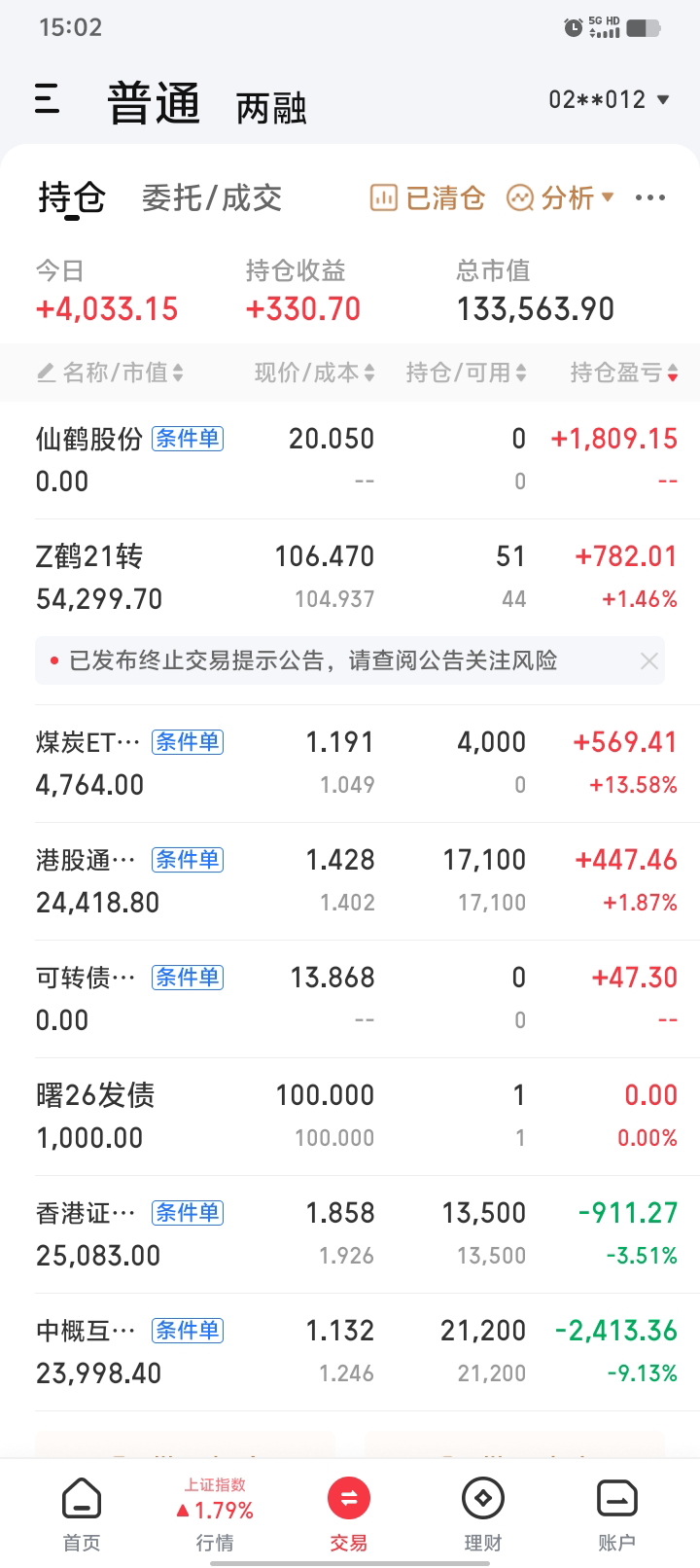700x1568 pixels.
Task: Open the three-dot more options menu
Action: coord(650,197)
